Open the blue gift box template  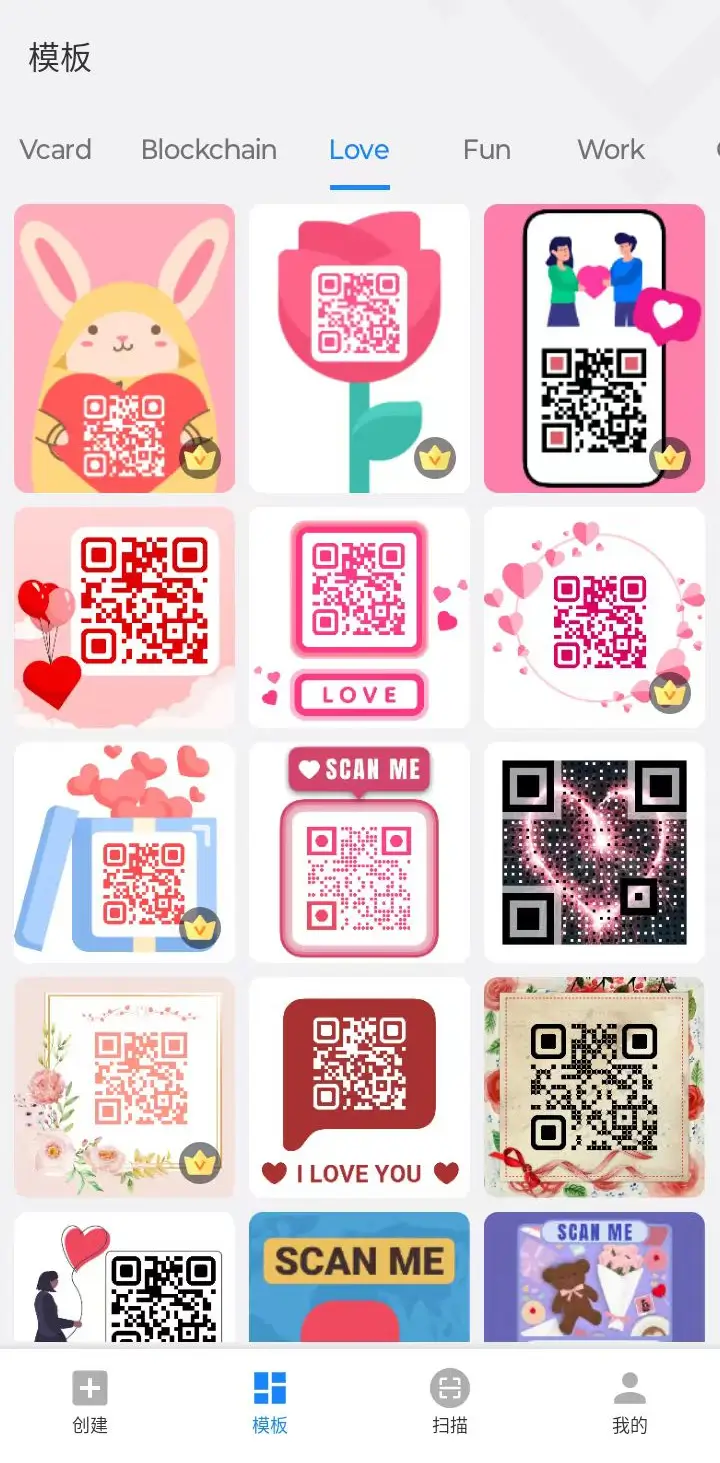(124, 852)
